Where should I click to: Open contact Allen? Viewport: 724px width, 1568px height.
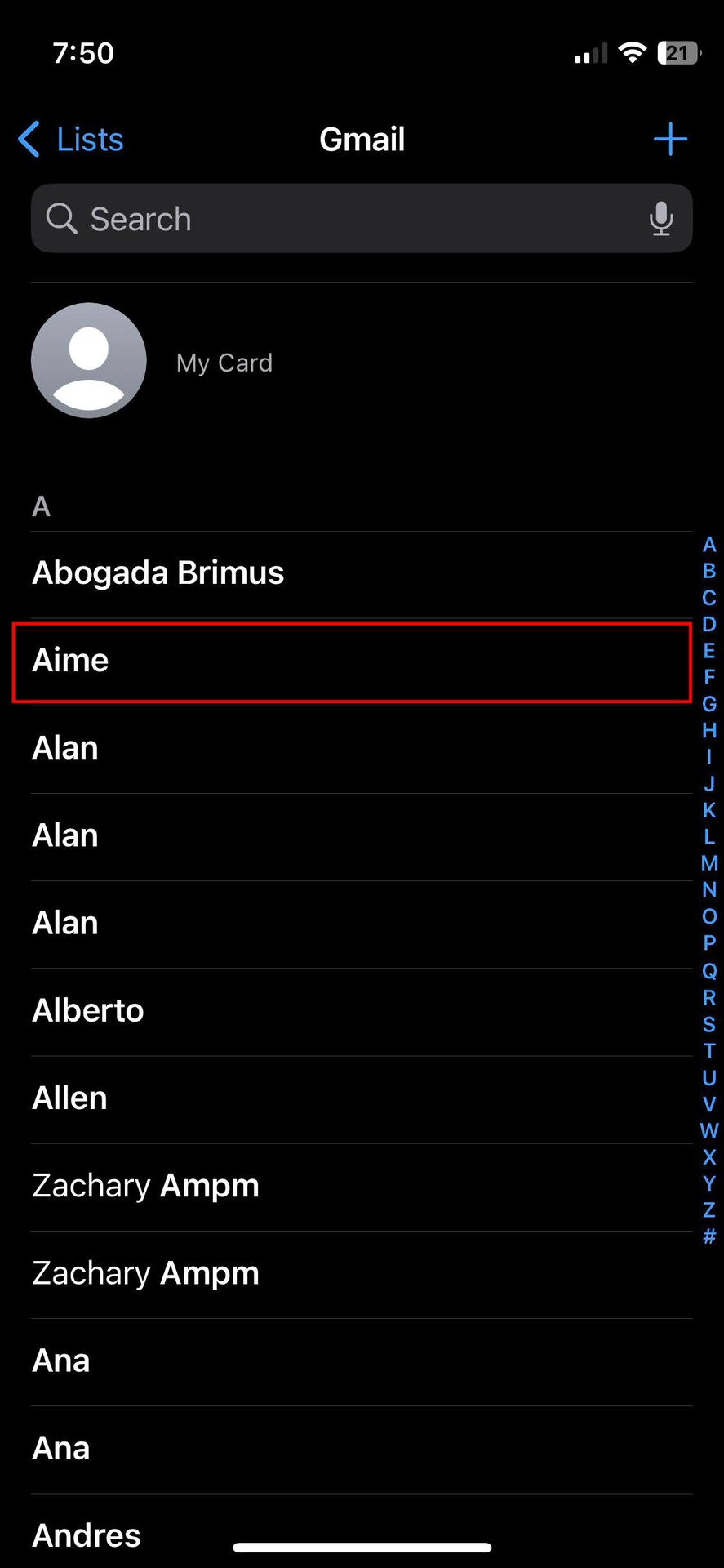tap(70, 1098)
